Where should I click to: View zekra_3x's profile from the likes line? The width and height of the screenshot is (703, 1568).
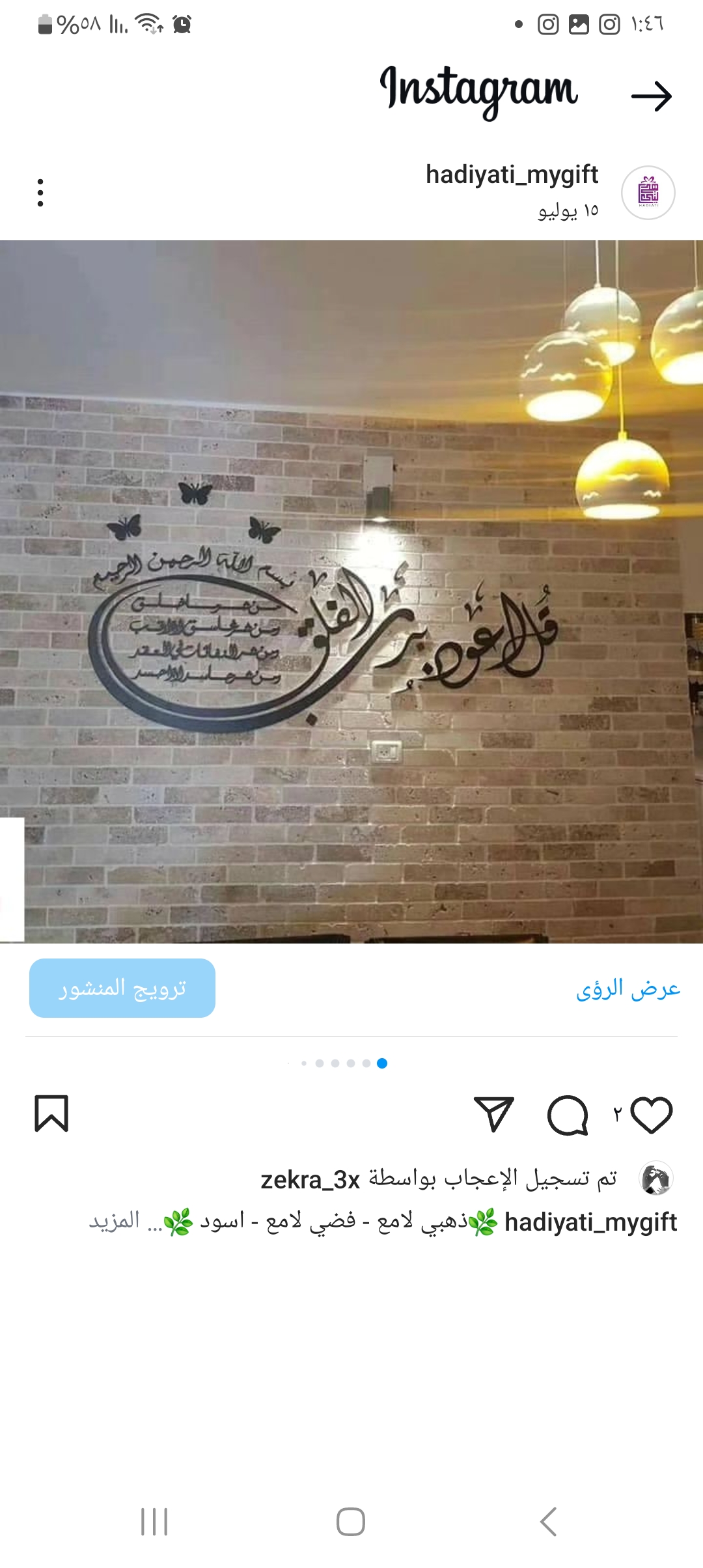coord(310,1180)
